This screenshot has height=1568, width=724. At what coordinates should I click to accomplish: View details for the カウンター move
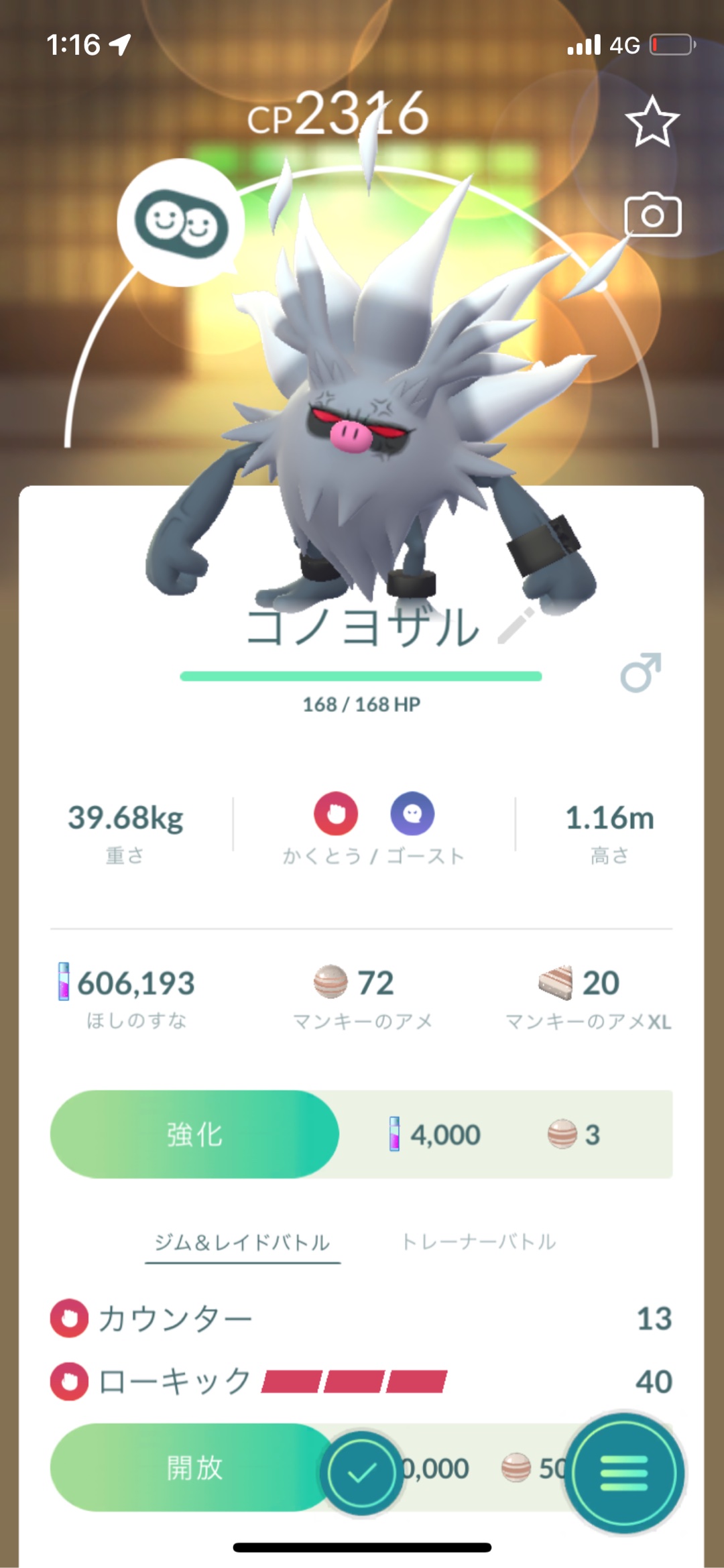point(176,1318)
